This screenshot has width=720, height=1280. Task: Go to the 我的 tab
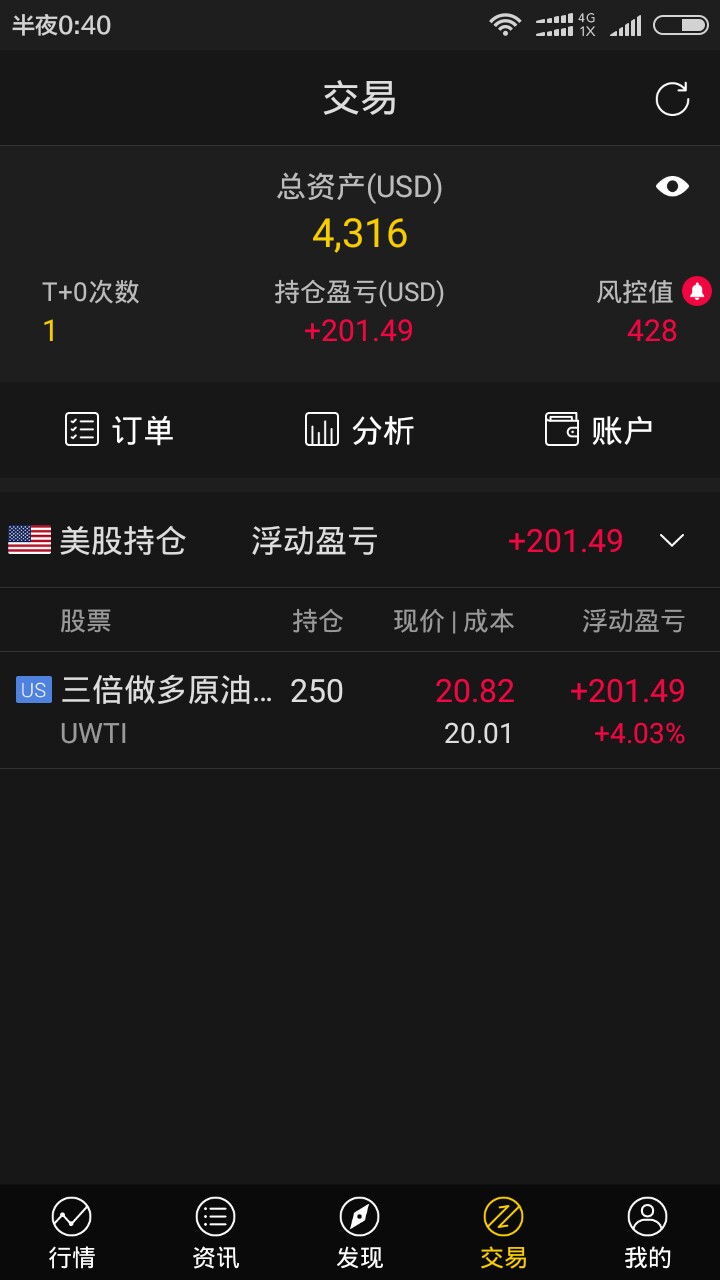[648, 1233]
